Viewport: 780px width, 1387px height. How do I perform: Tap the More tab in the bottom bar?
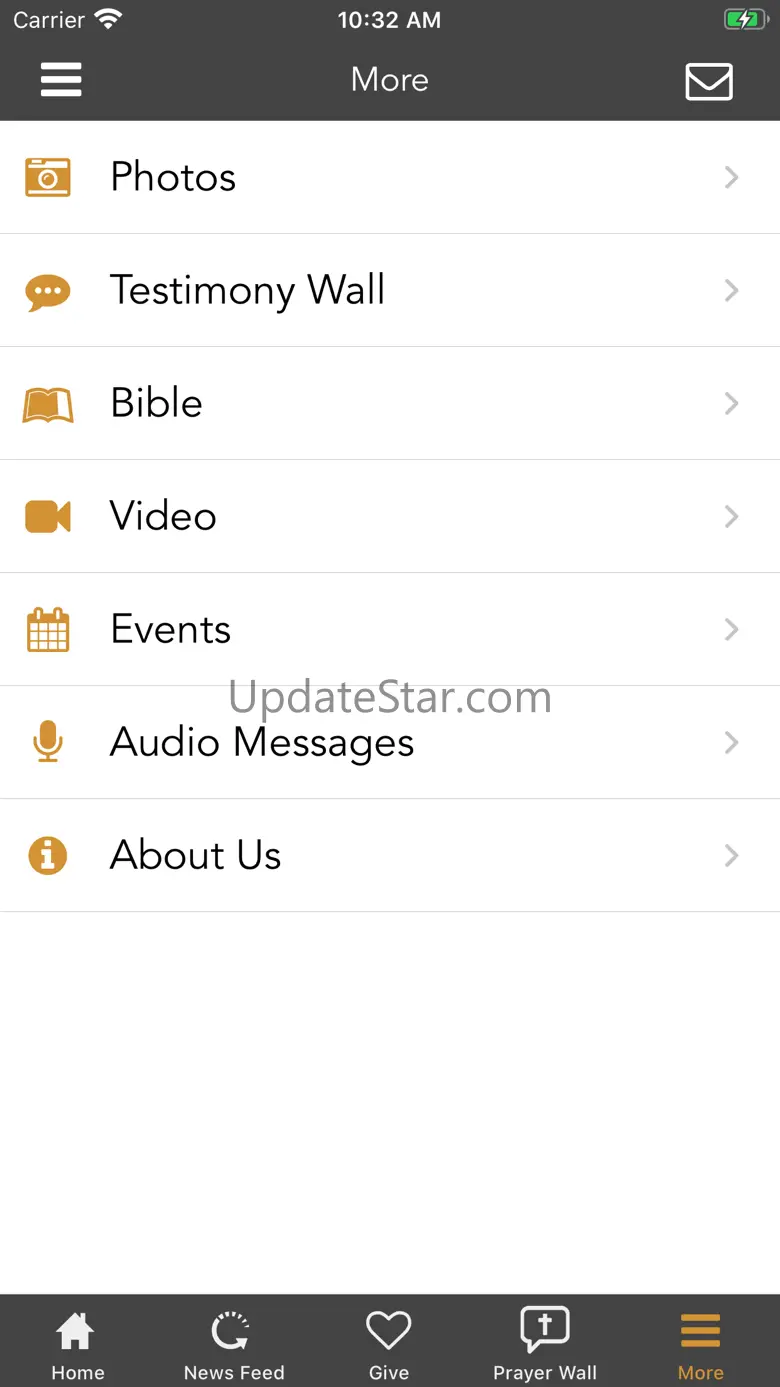(x=700, y=1345)
